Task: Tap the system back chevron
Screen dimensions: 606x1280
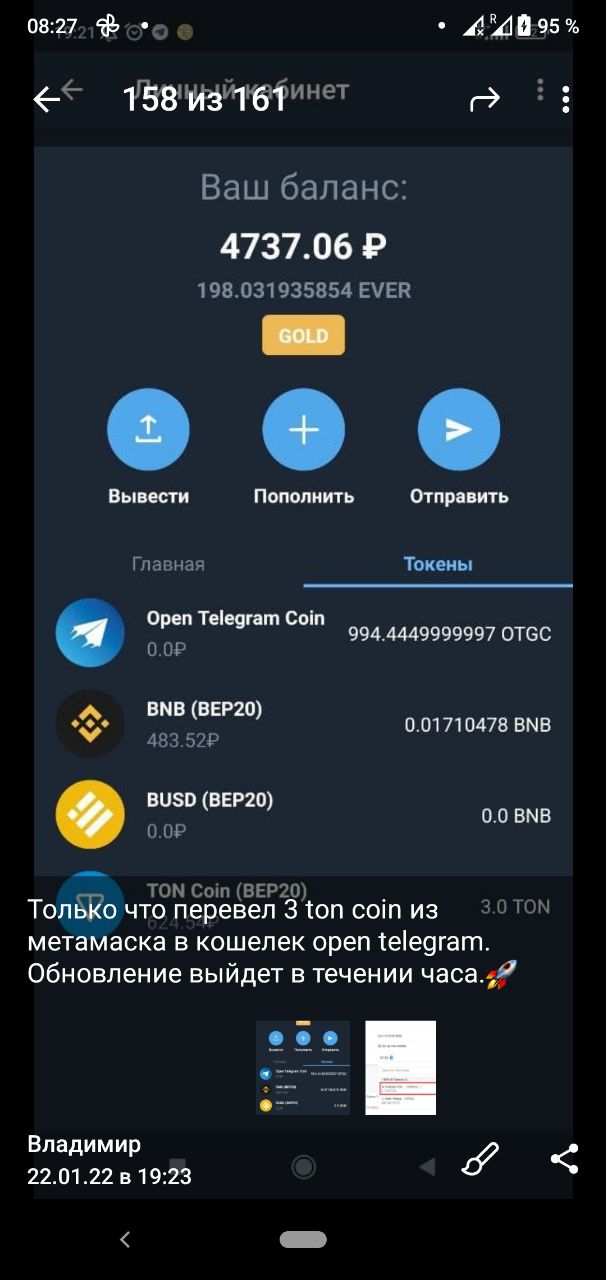Action: pyautogui.click(x=125, y=1240)
